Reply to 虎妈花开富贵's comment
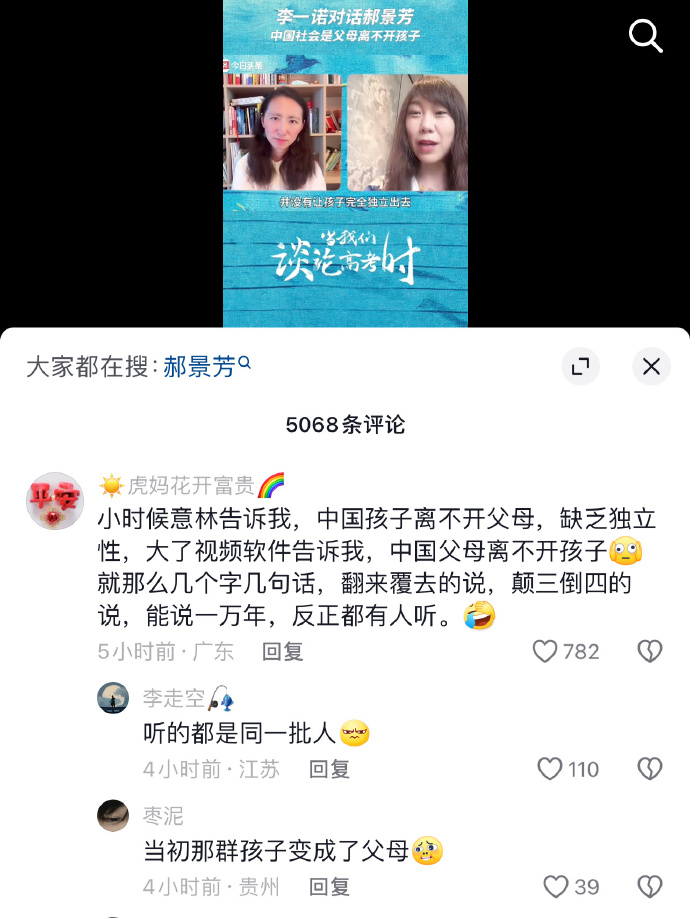 click(x=282, y=652)
